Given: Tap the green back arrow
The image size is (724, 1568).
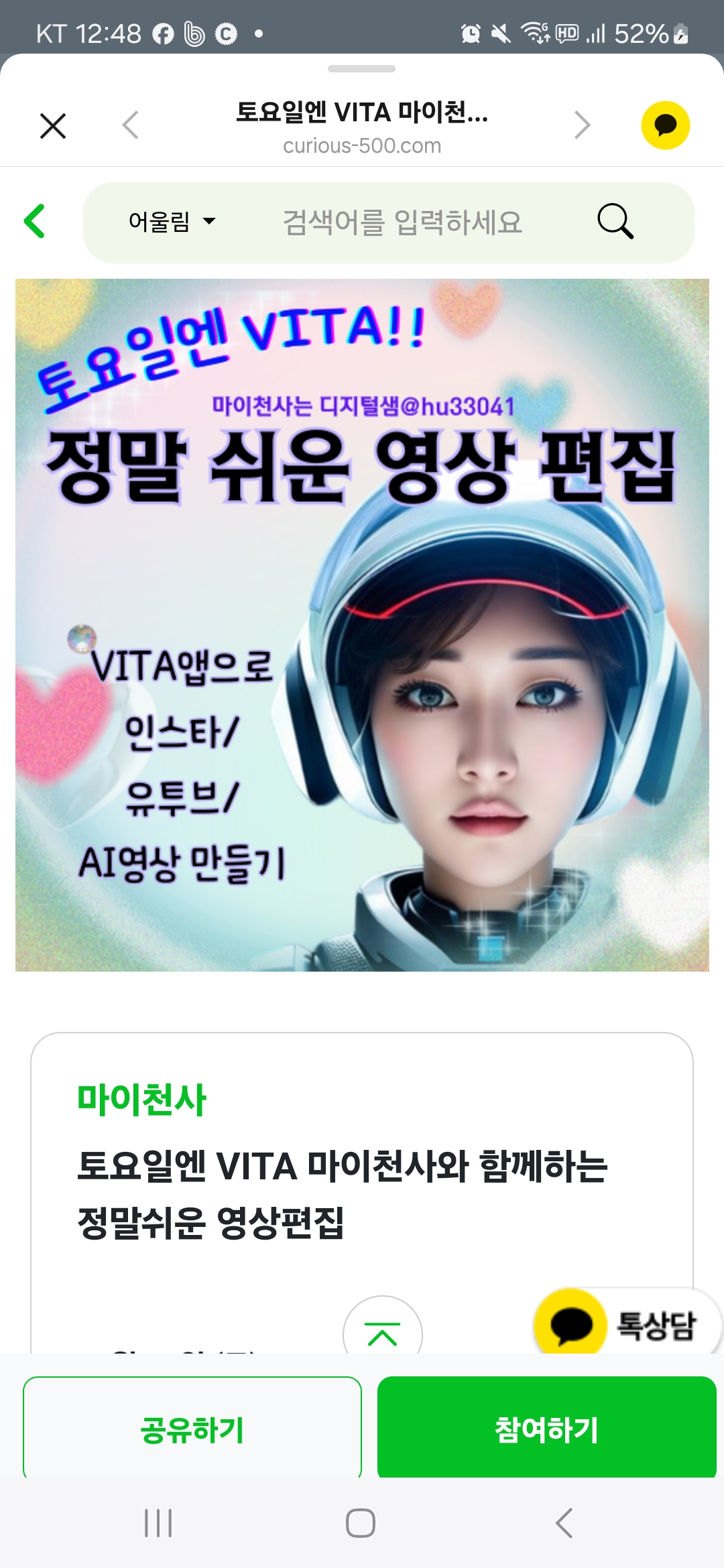Looking at the screenshot, I should pos(35,221).
